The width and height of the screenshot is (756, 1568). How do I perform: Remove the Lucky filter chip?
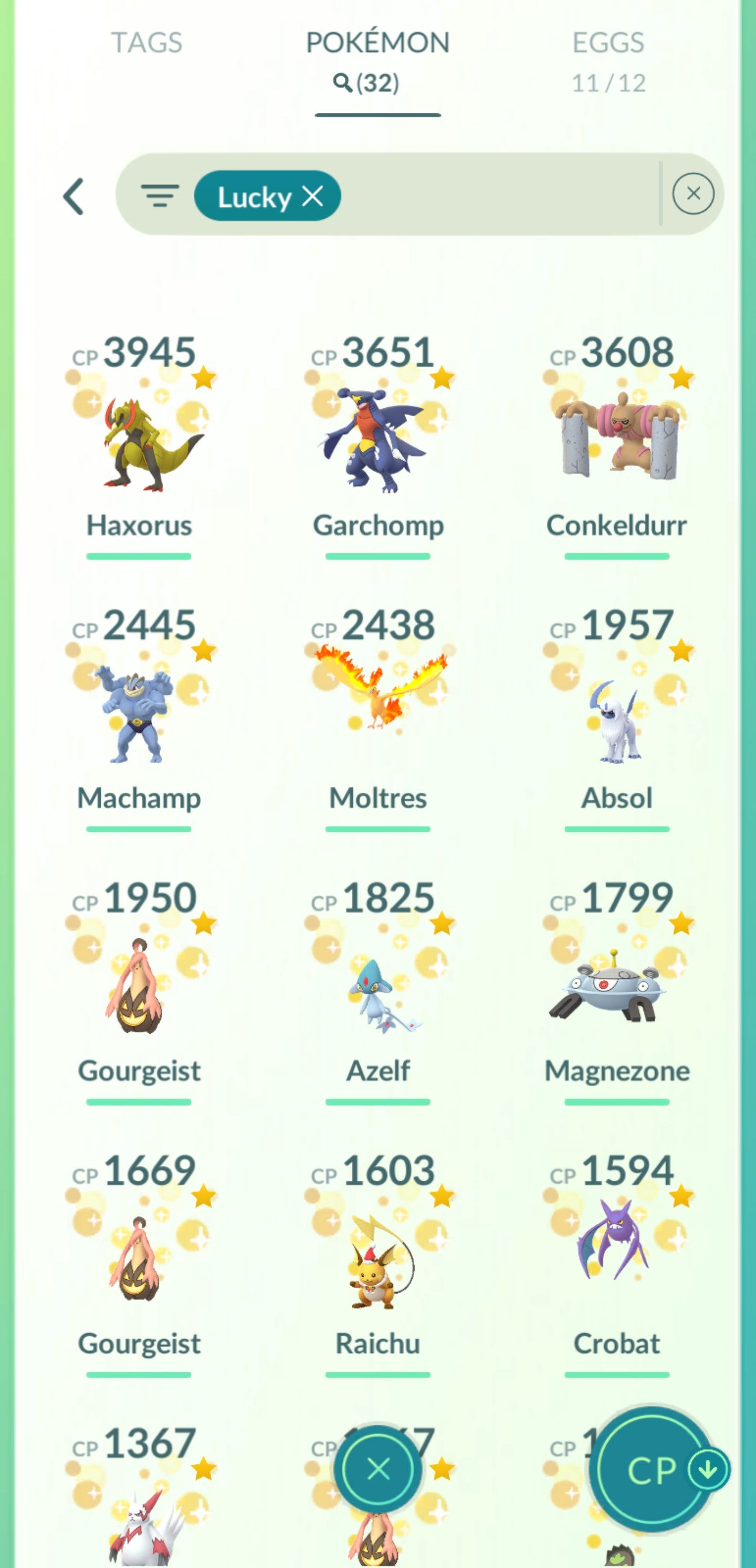point(312,196)
